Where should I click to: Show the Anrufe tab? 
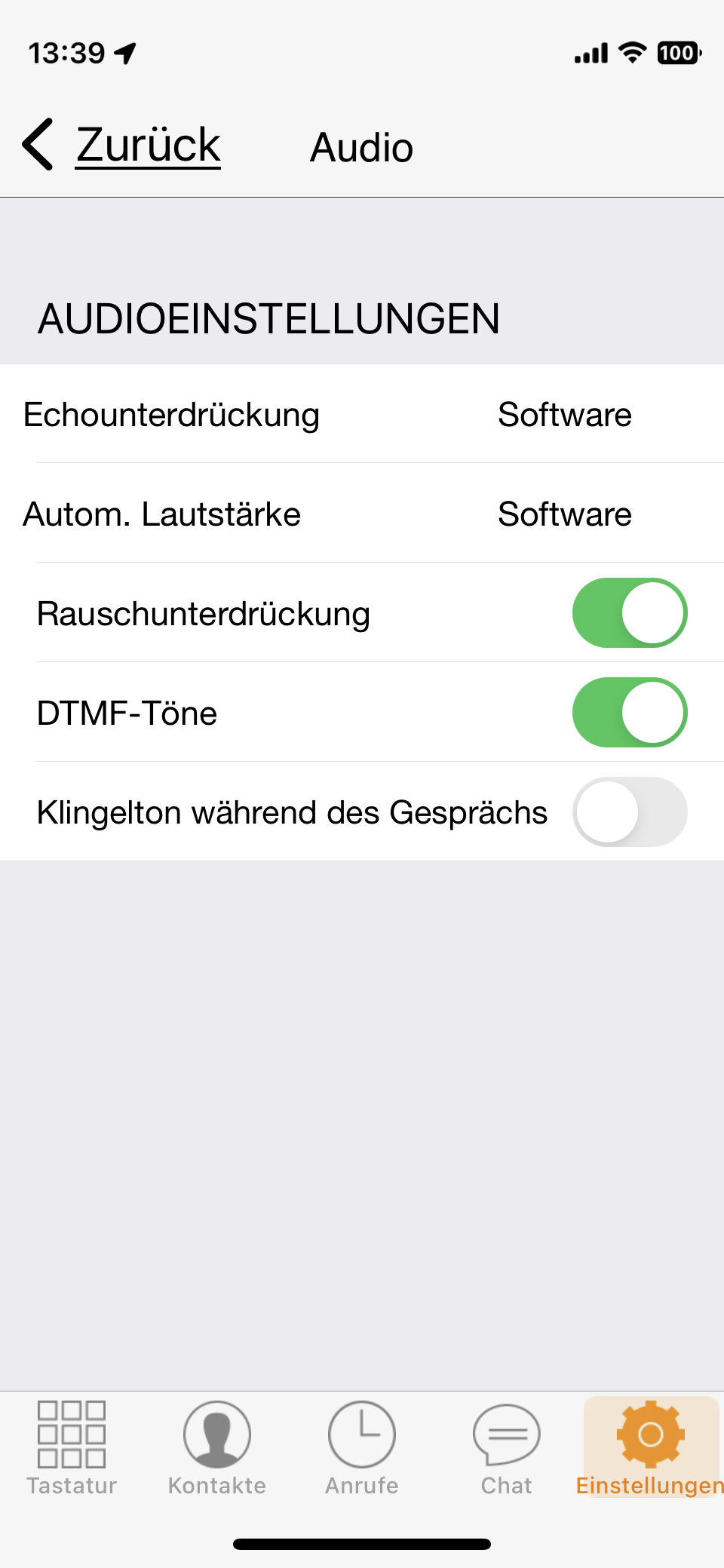(x=362, y=1448)
